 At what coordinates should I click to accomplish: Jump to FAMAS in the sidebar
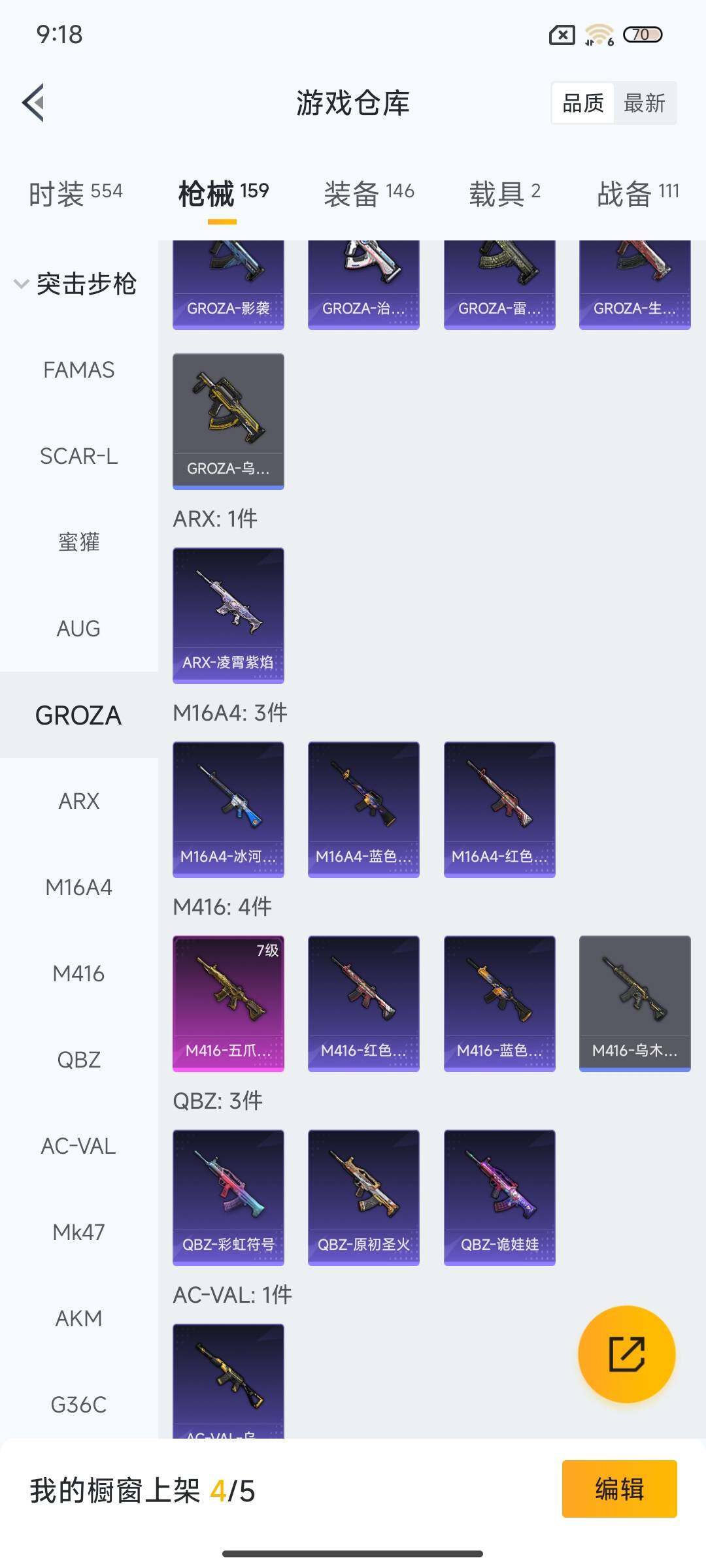[78, 370]
